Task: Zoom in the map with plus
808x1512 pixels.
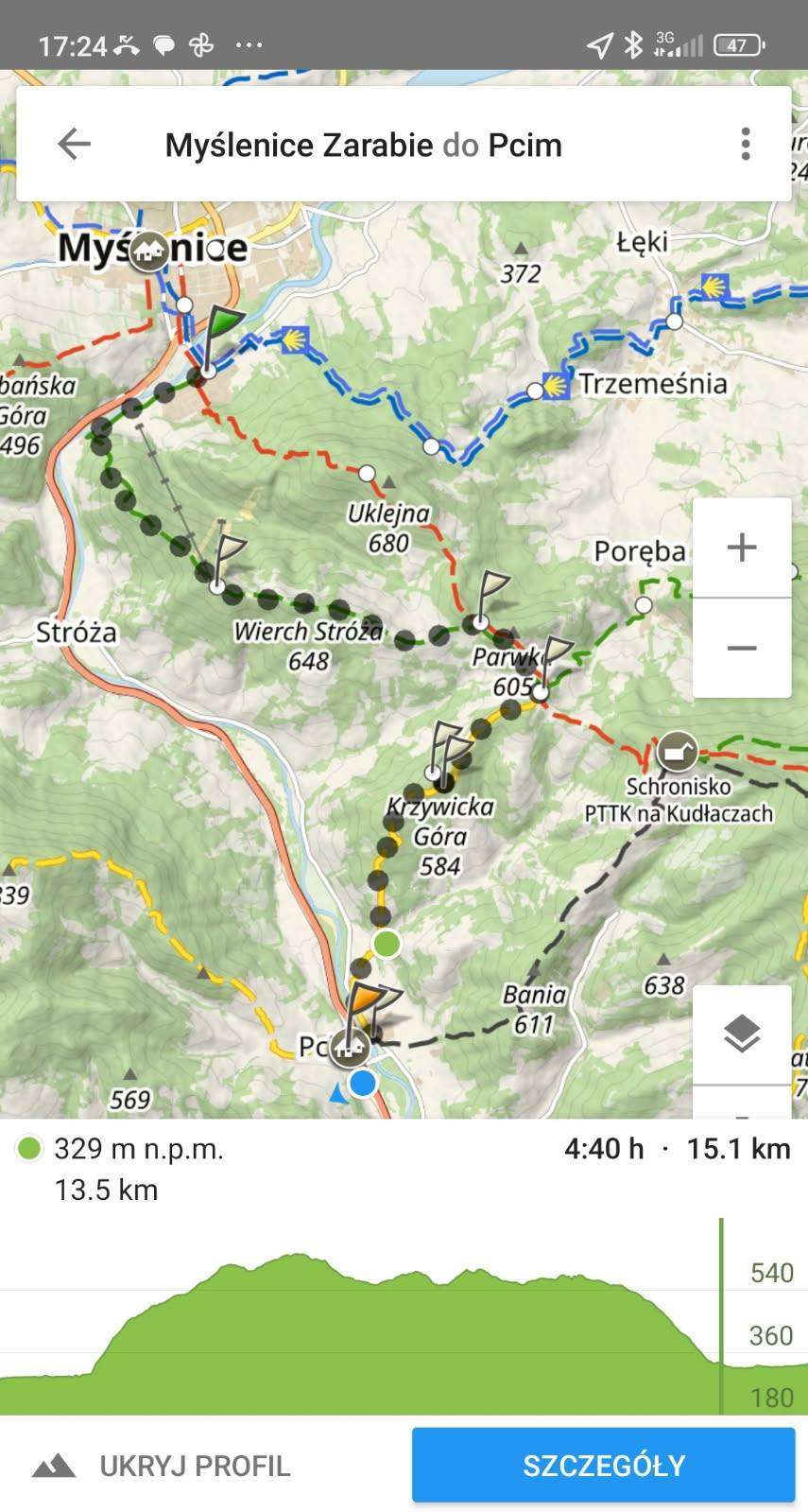Action: (x=742, y=547)
